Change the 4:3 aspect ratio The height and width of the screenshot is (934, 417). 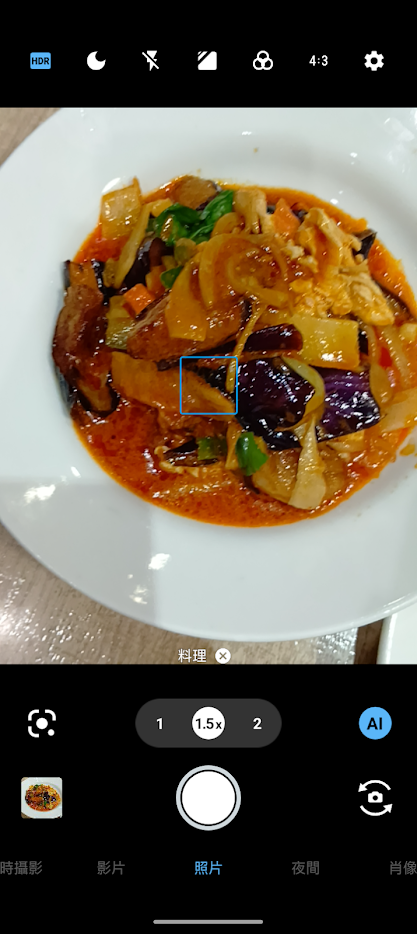[x=318, y=61]
